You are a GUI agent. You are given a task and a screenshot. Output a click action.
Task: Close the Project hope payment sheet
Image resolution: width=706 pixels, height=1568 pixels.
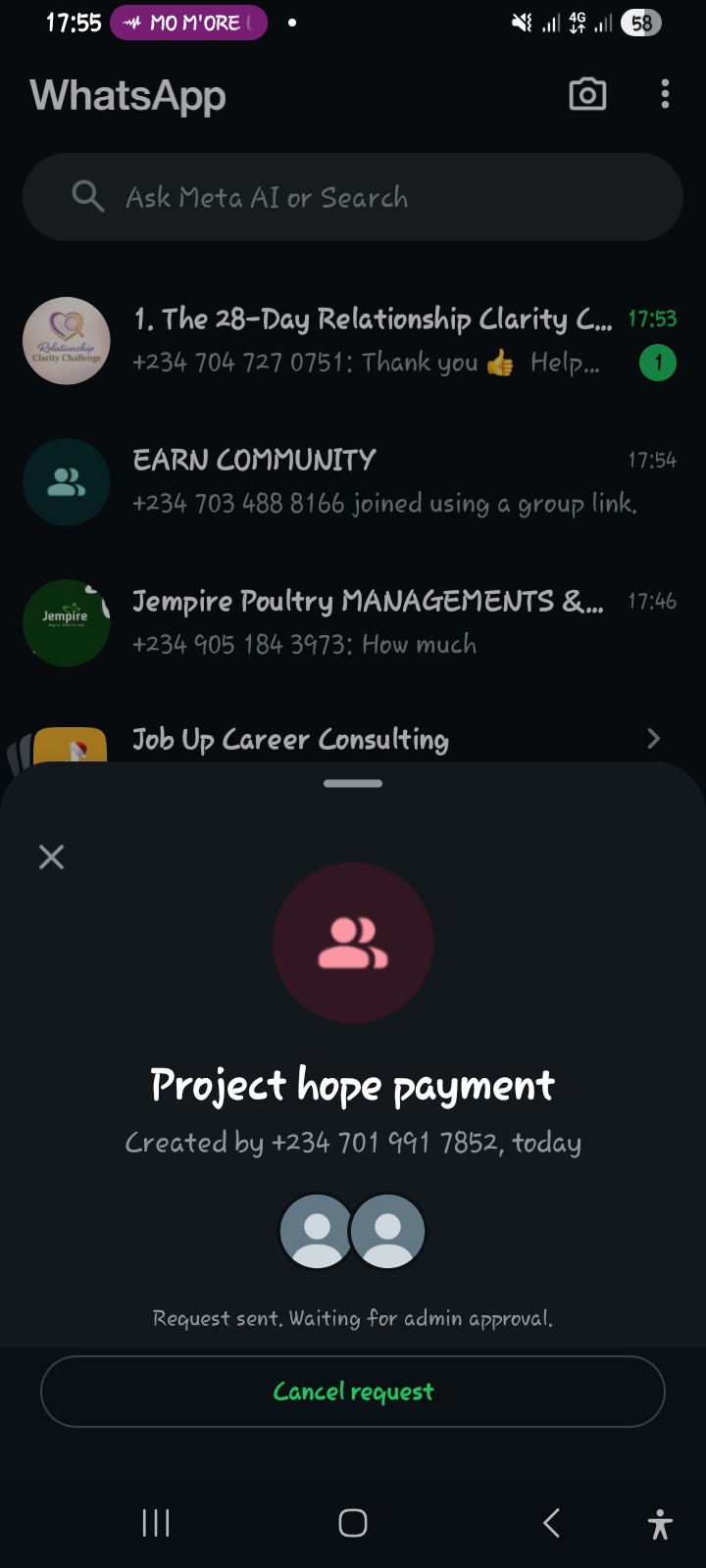(x=51, y=857)
